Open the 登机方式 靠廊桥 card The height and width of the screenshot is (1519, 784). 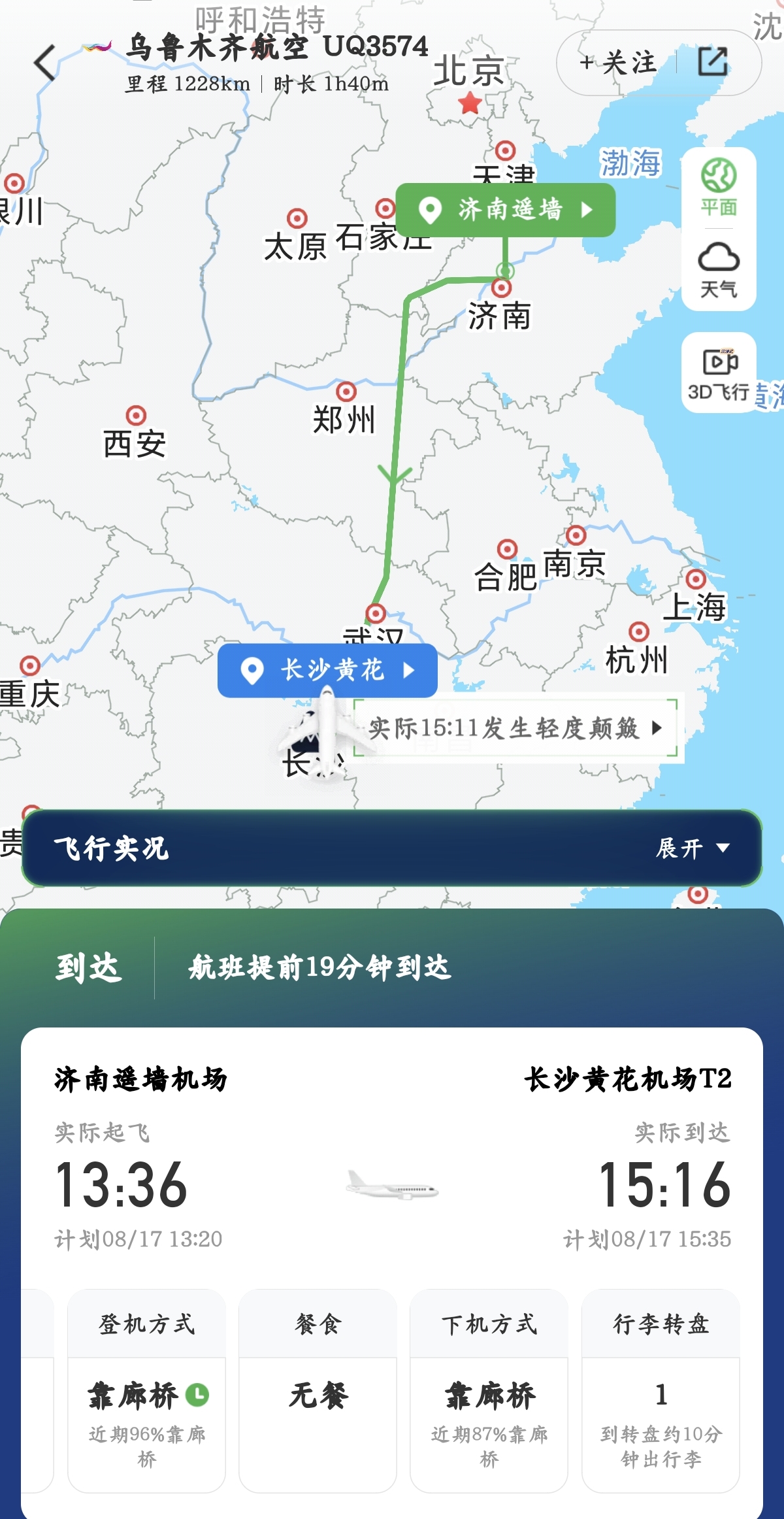coord(147,1390)
